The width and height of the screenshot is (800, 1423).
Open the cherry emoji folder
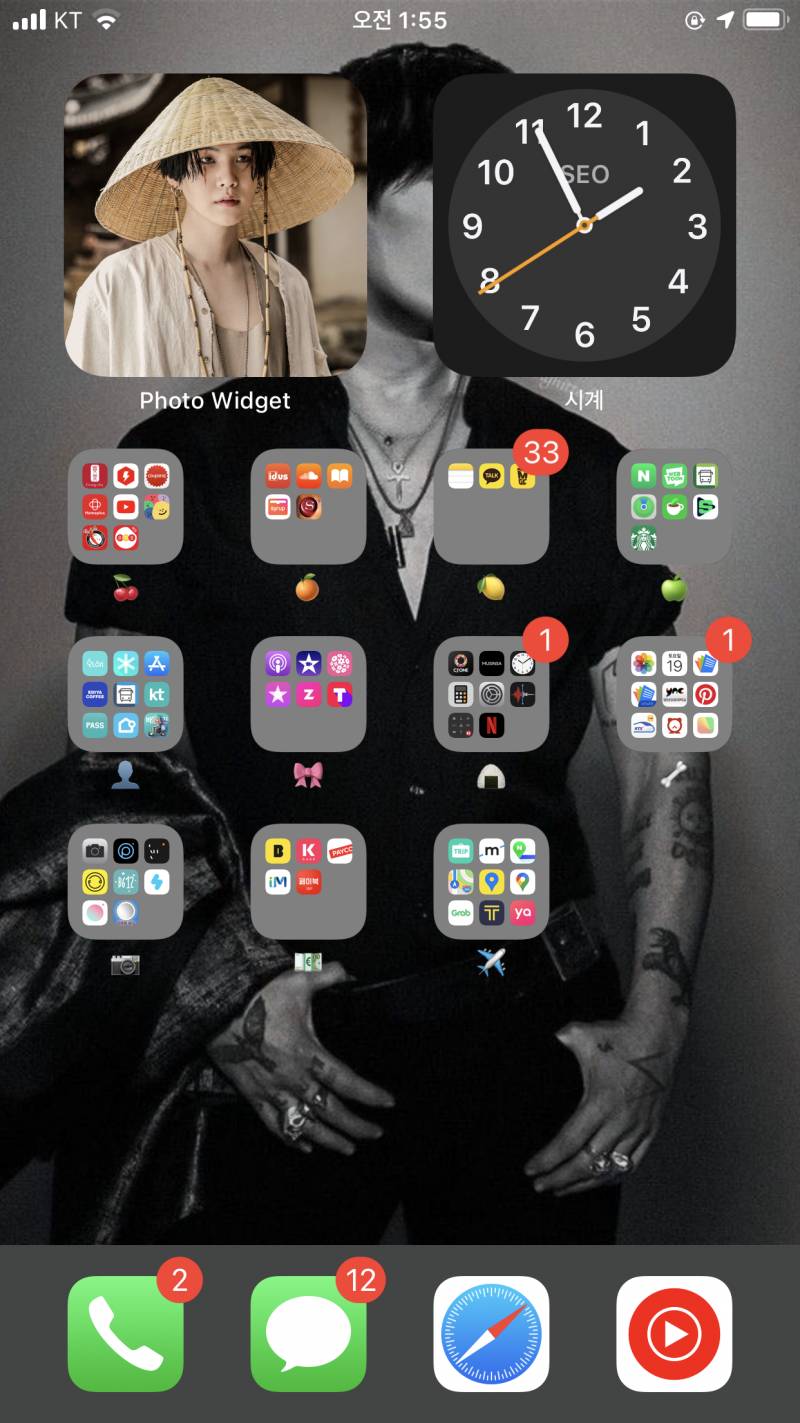126,506
